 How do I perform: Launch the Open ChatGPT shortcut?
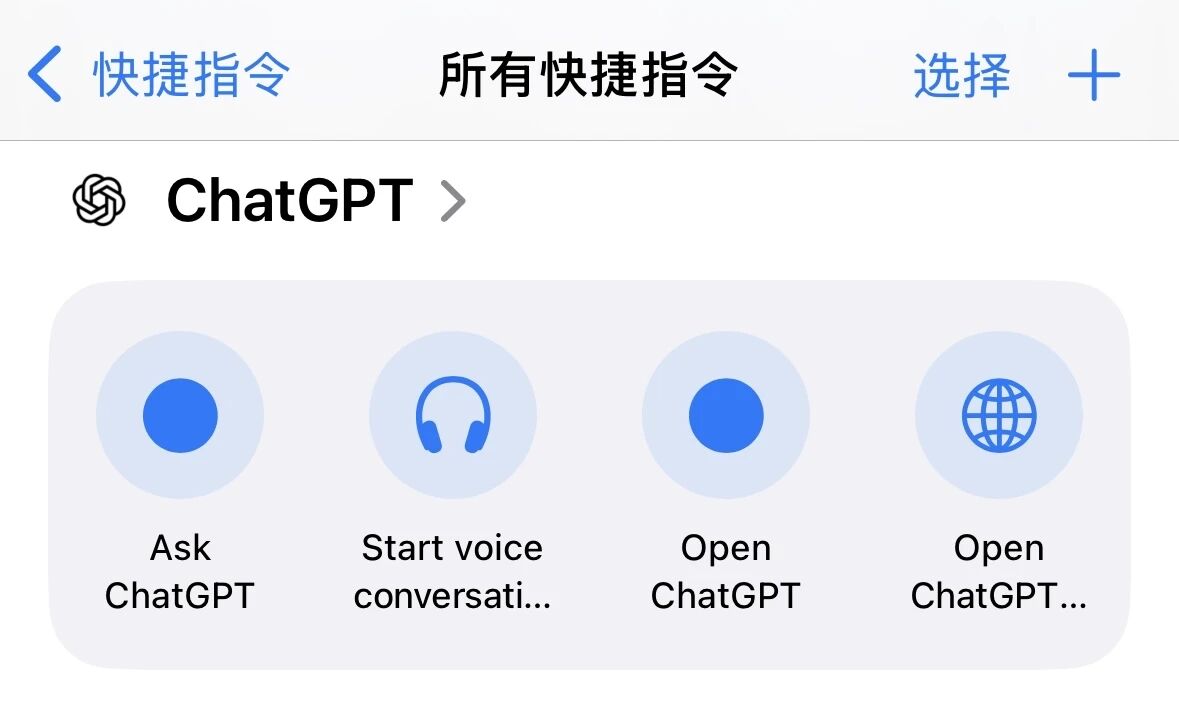pos(726,415)
